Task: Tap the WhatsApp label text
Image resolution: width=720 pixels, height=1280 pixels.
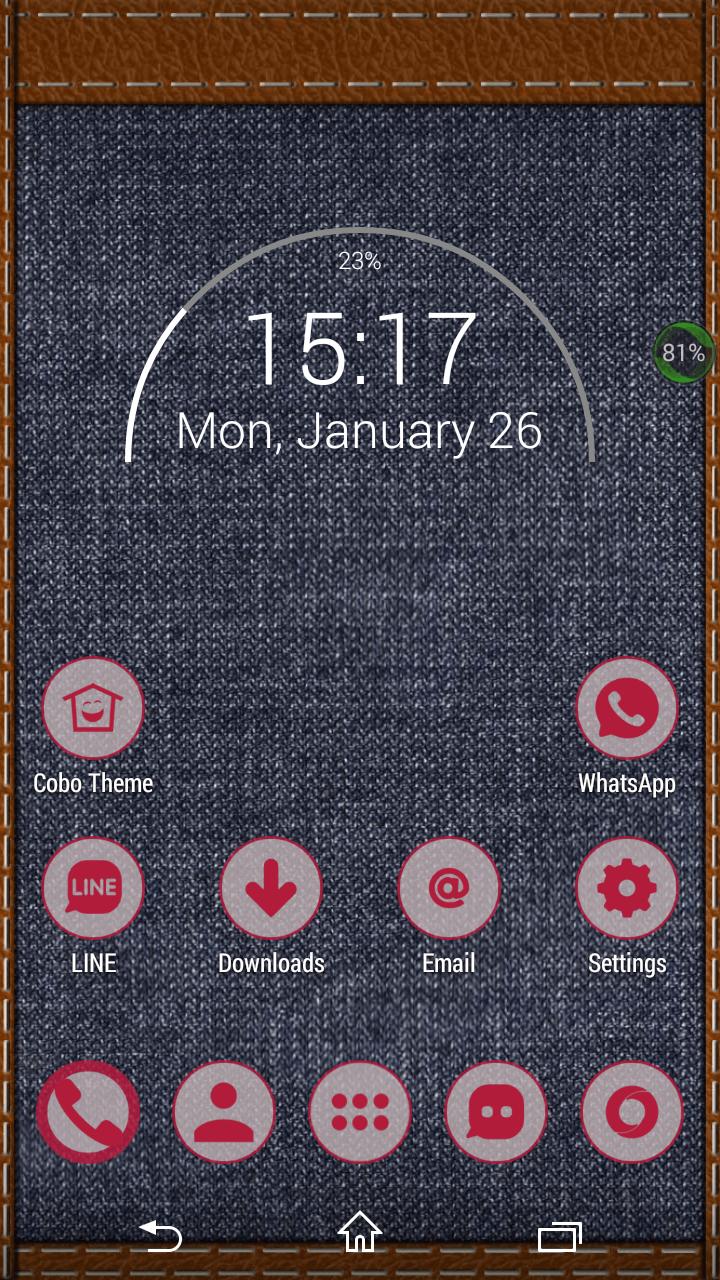Action: (627, 784)
